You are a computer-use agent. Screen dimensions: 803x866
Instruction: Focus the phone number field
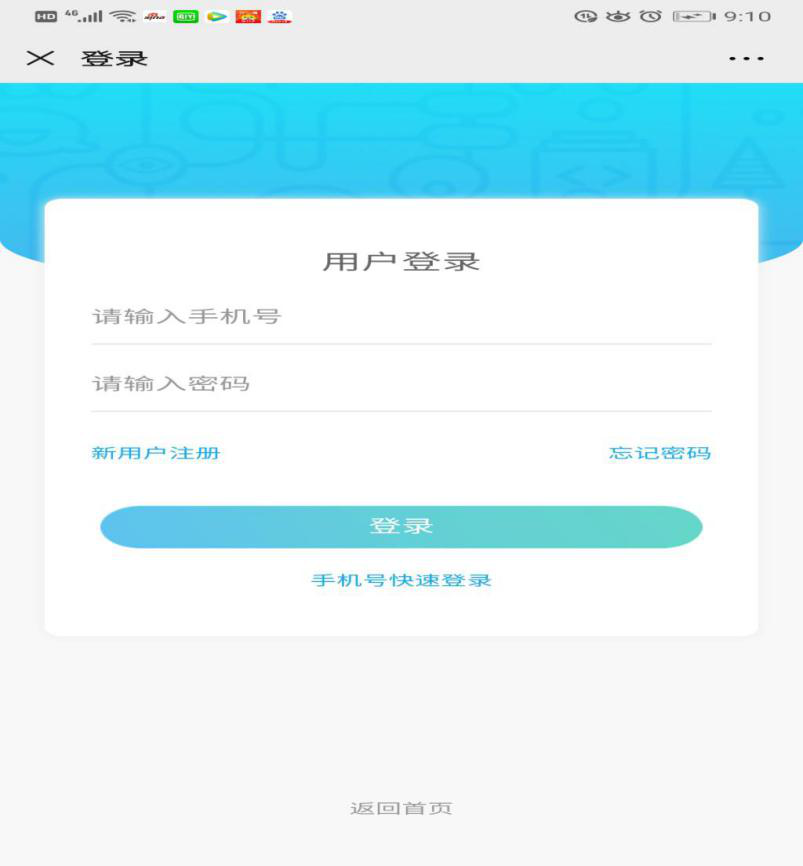(400, 318)
